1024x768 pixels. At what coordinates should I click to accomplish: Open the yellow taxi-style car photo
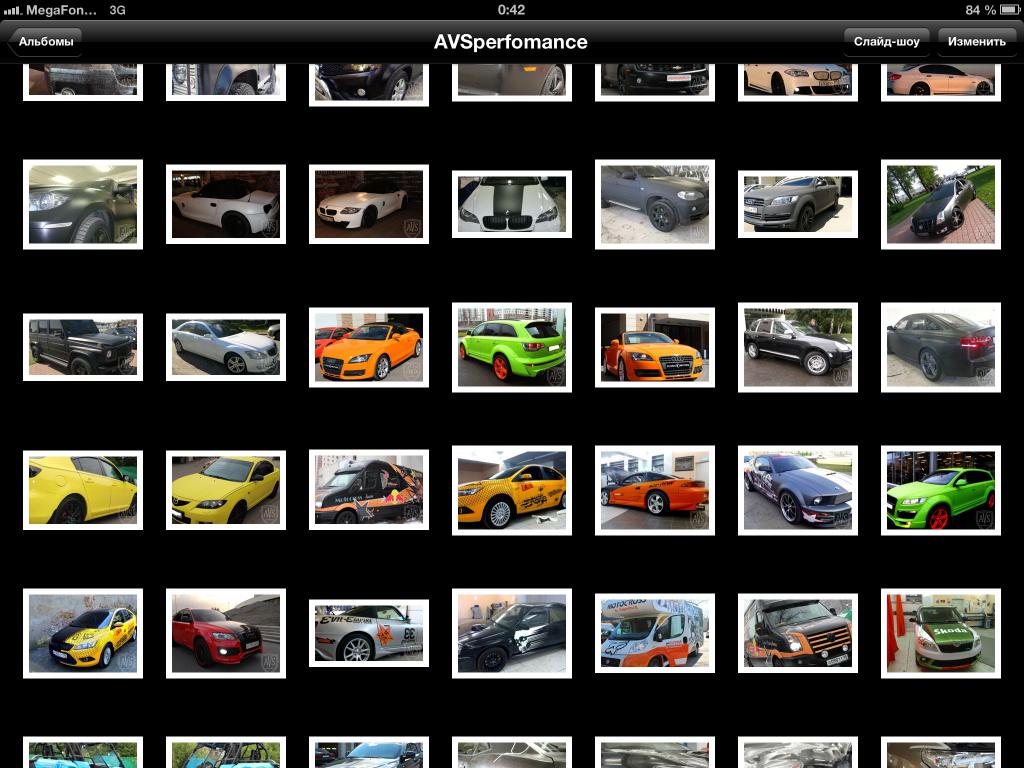click(x=511, y=490)
